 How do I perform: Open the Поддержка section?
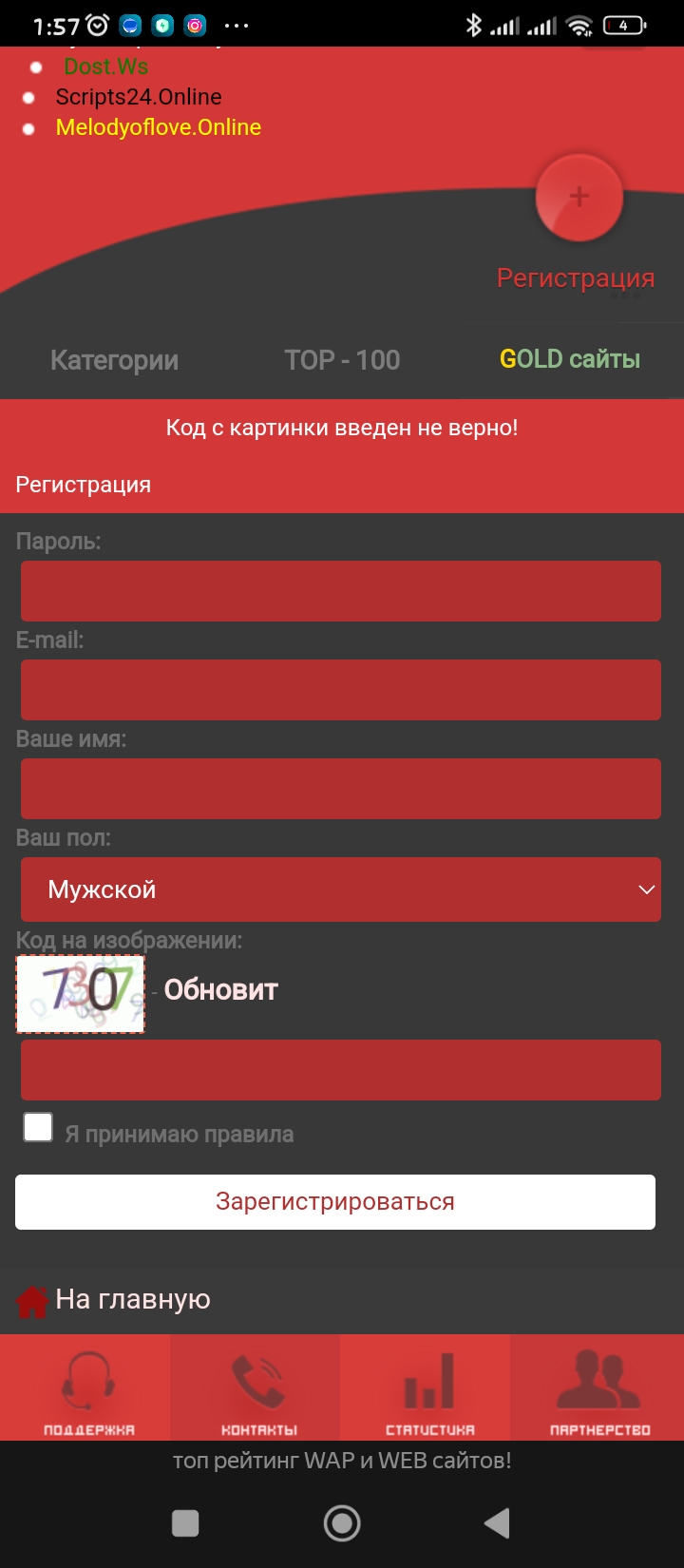click(x=88, y=1387)
